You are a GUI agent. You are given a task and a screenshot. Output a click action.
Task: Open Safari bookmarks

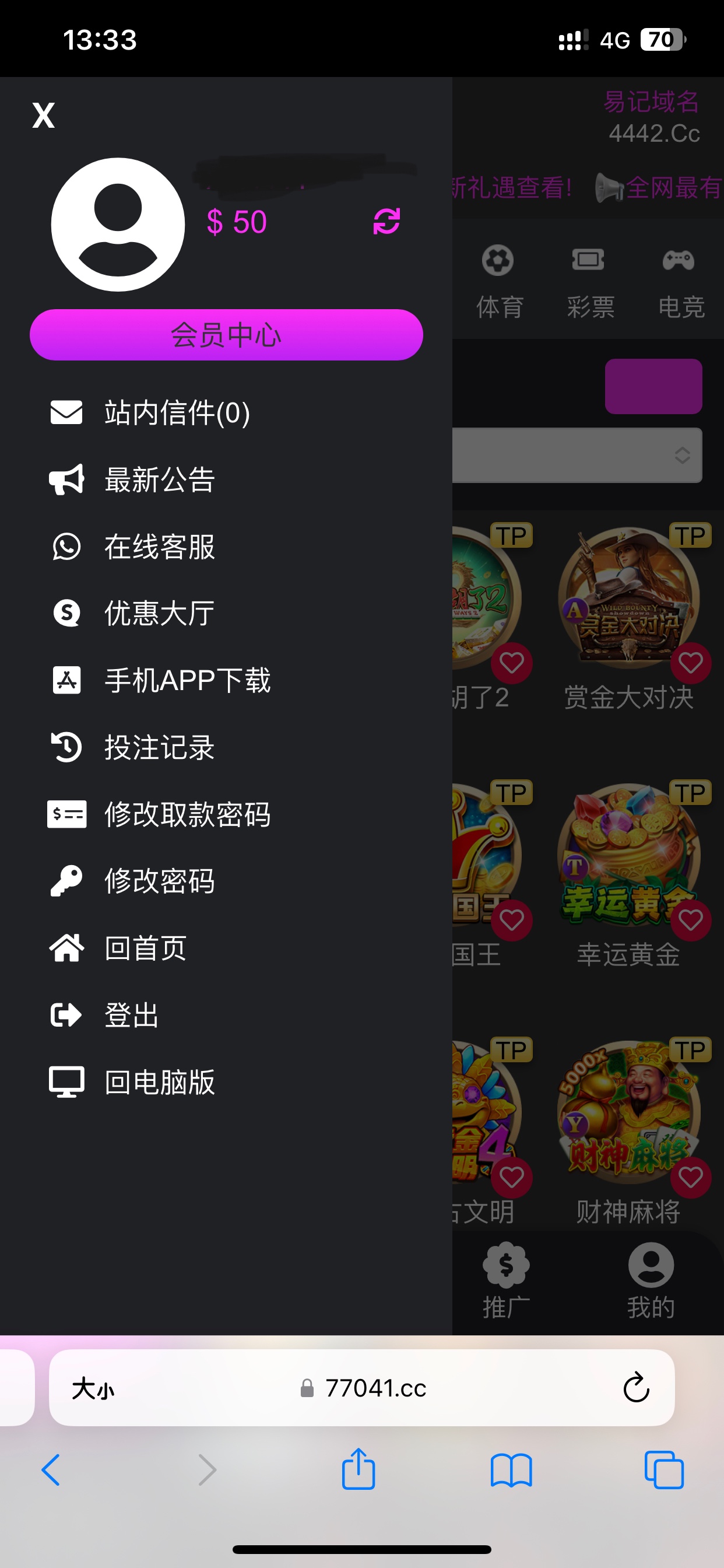click(511, 1469)
